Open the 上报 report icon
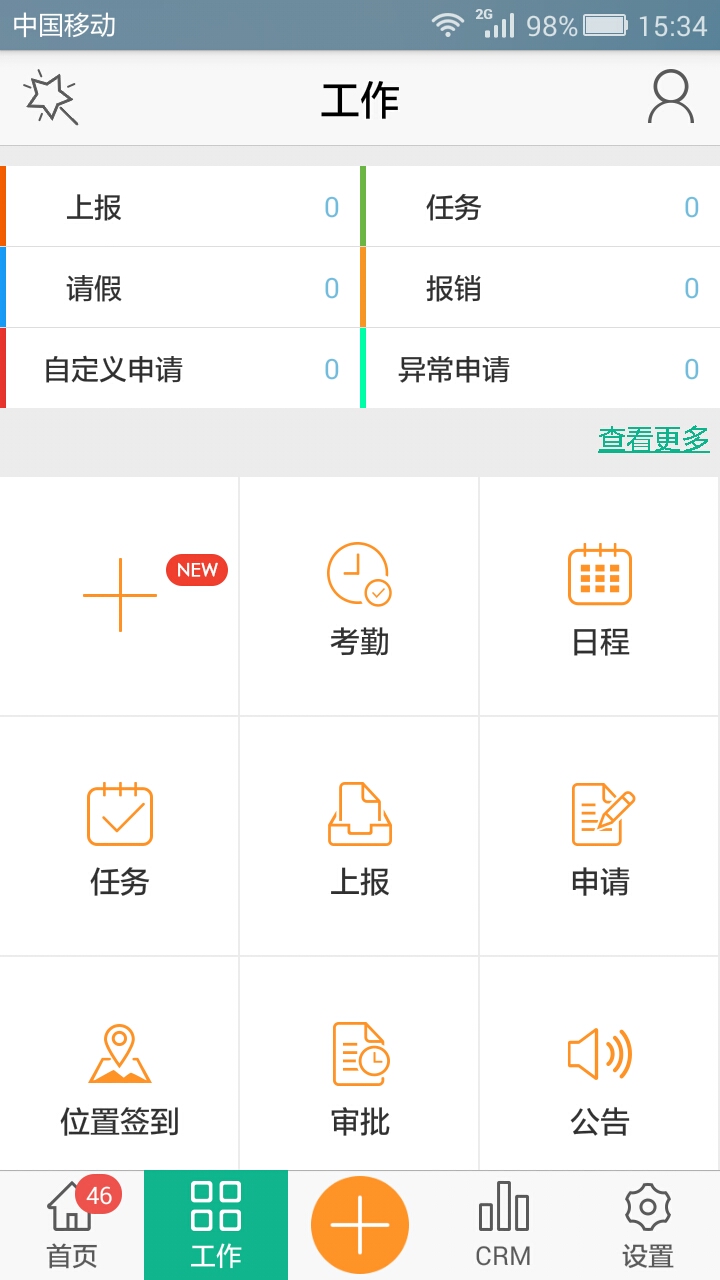720x1280 pixels. 359,835
